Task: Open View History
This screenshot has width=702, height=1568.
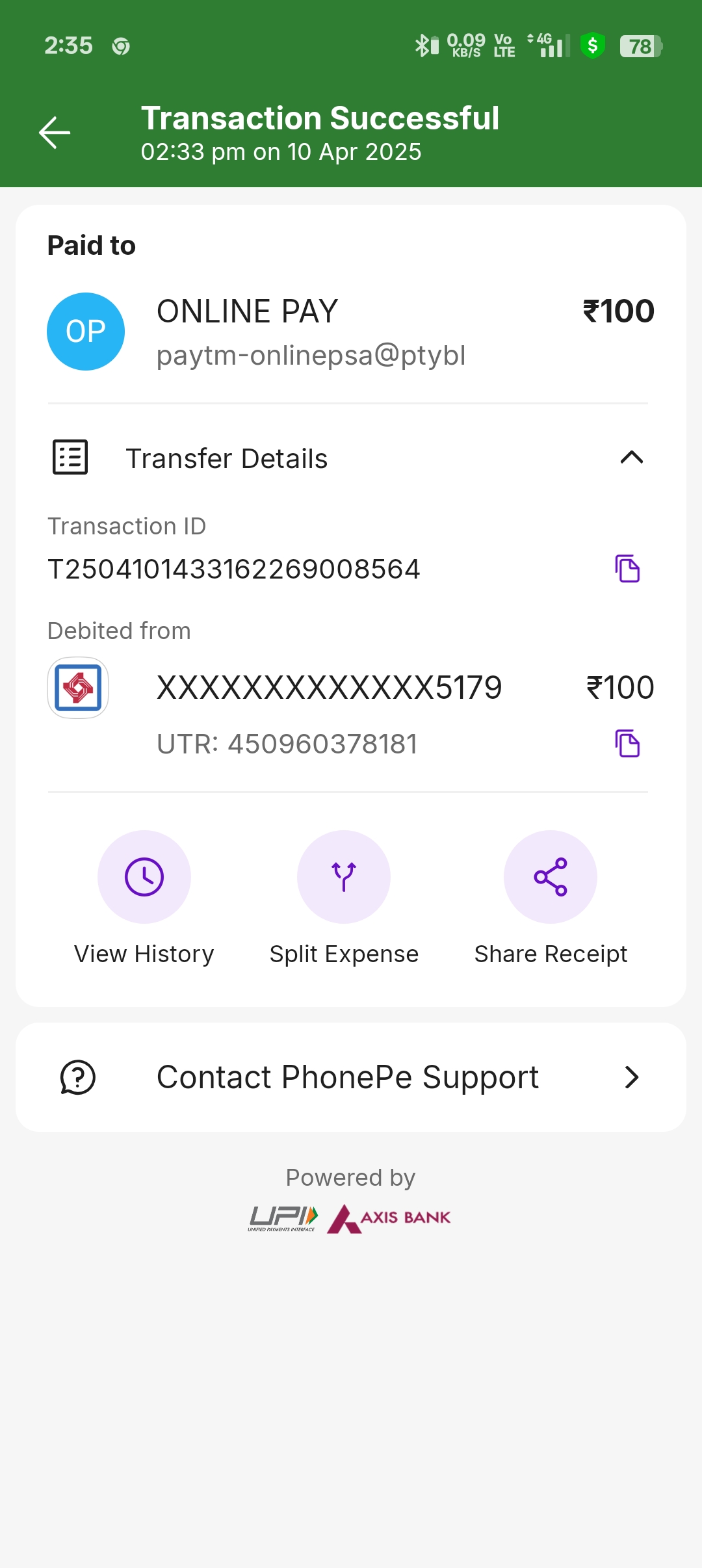Action: pyautogui.click(x=144, y=878)
